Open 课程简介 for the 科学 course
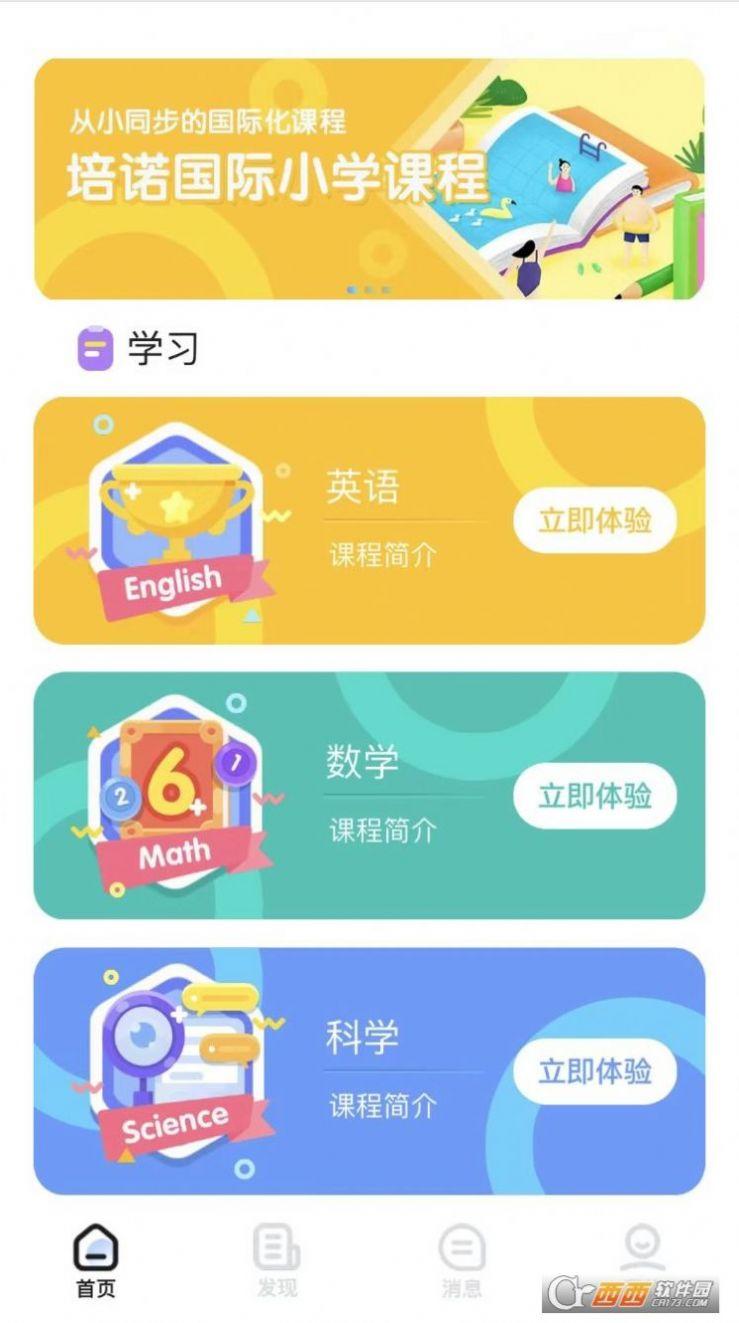Image resolution: width=739 pixels, height=1323 pixels. pos(384,1106)
